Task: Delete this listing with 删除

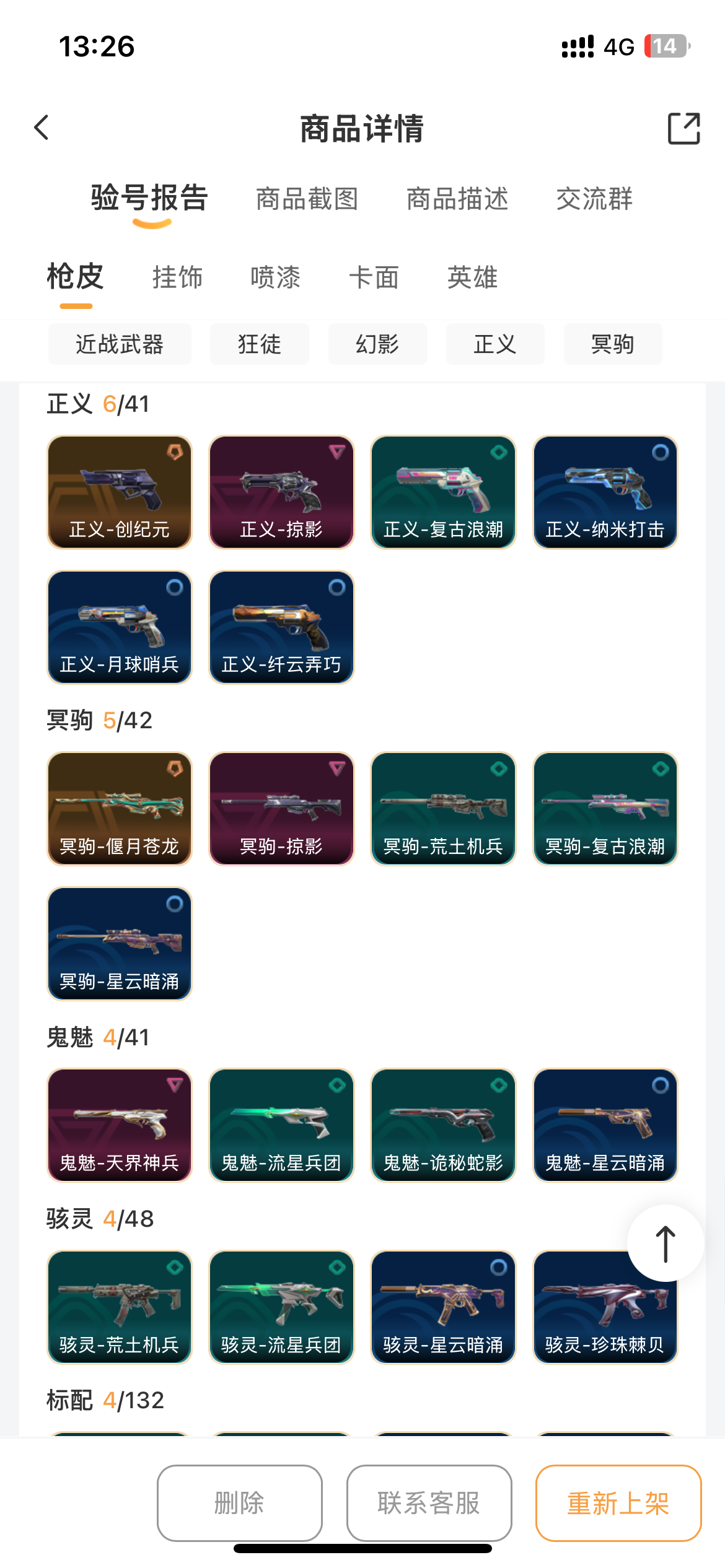Action: [x=240, y=1503]
